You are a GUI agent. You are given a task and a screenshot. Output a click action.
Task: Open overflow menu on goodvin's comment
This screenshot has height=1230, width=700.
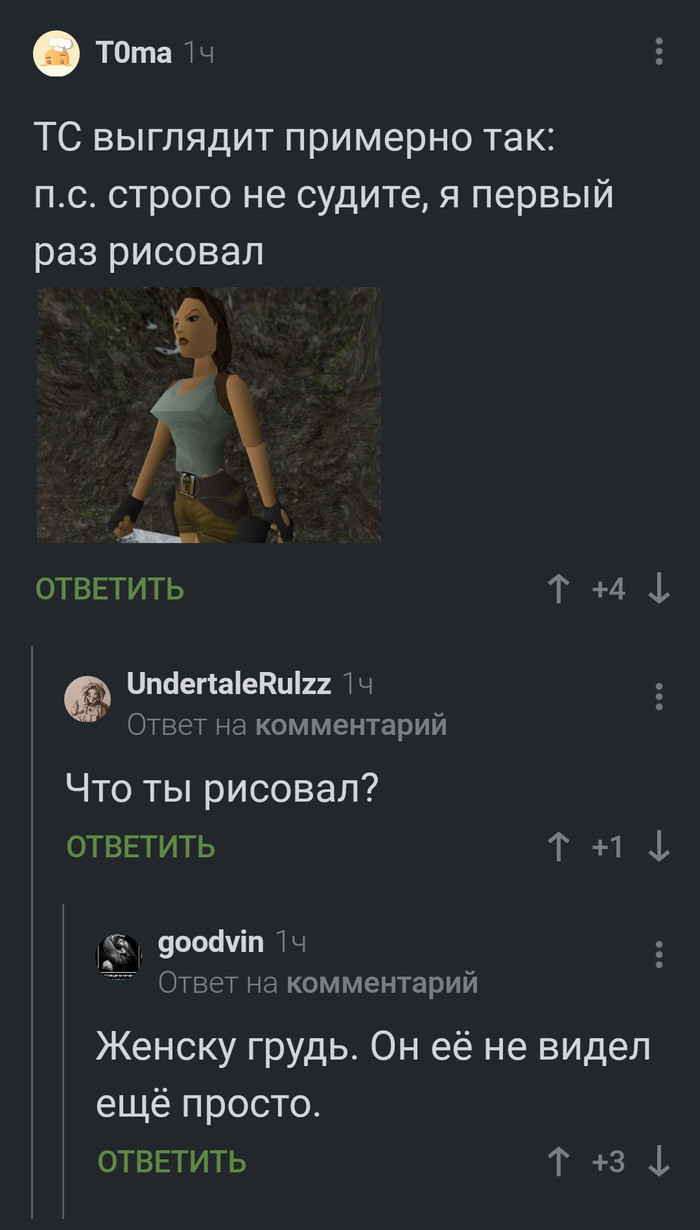tap(658, 954)
